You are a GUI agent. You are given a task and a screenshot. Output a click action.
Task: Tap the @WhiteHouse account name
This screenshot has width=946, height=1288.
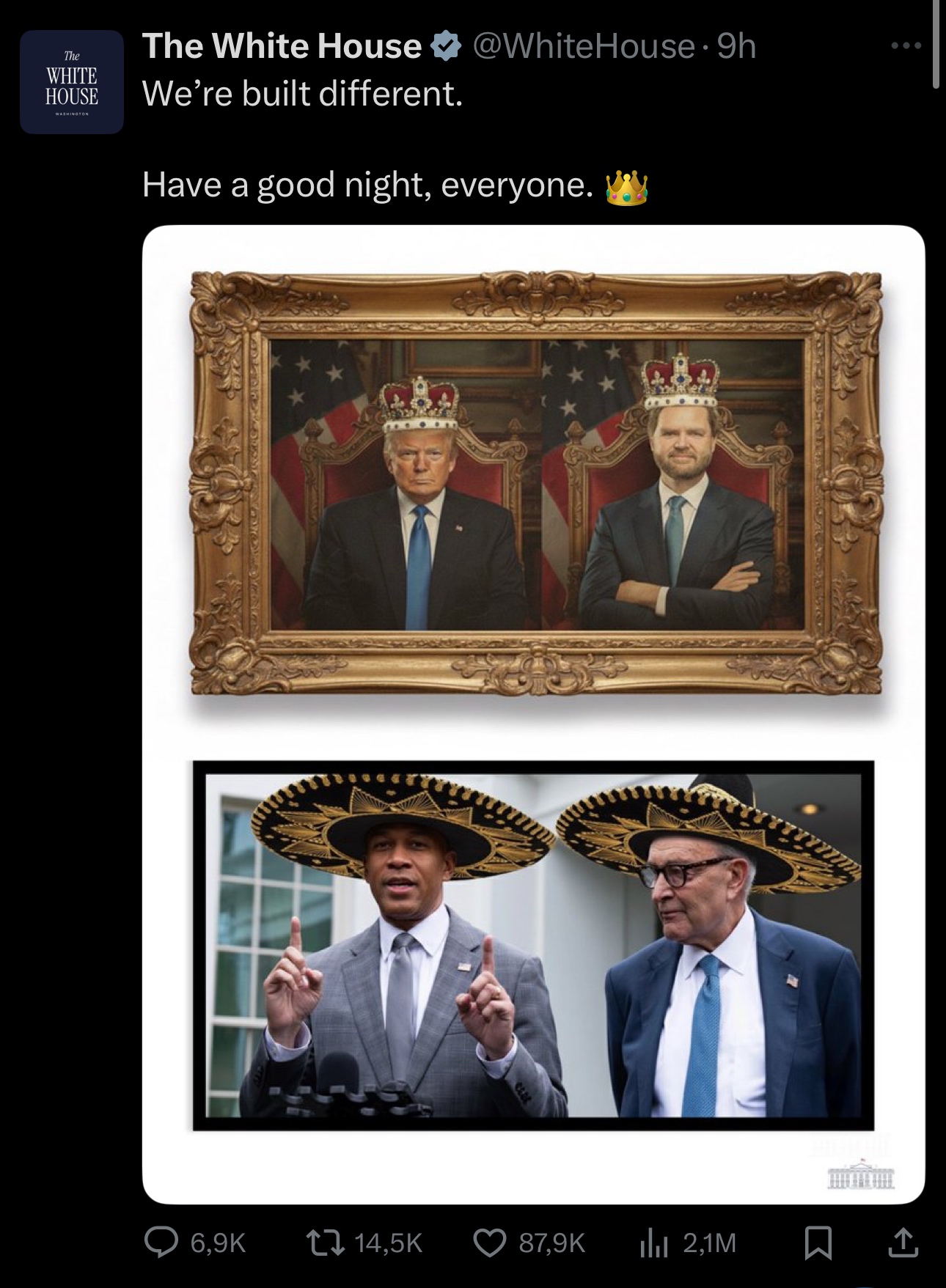(x=584, y=46)
